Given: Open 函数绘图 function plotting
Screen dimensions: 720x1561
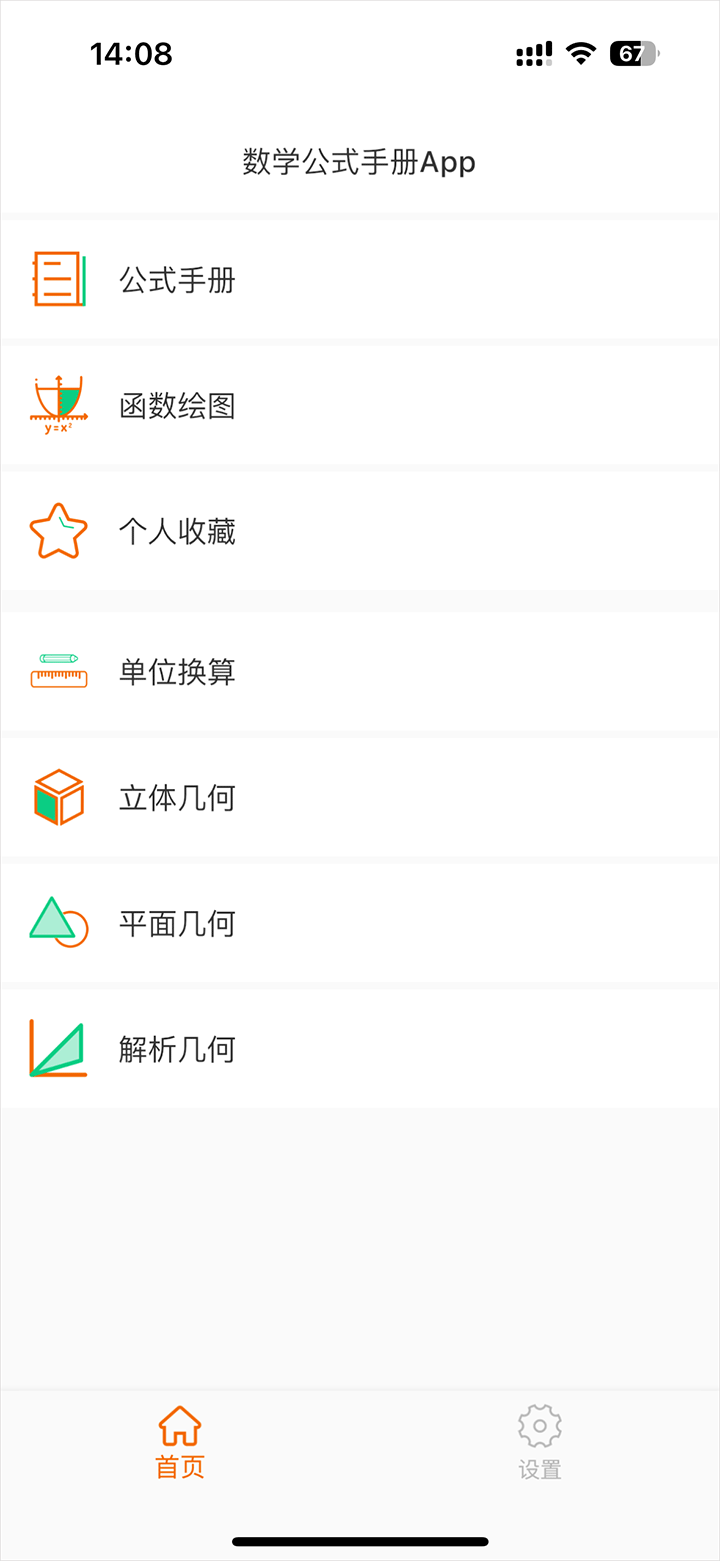Looking at the screenshot, I should pos(178,406).
